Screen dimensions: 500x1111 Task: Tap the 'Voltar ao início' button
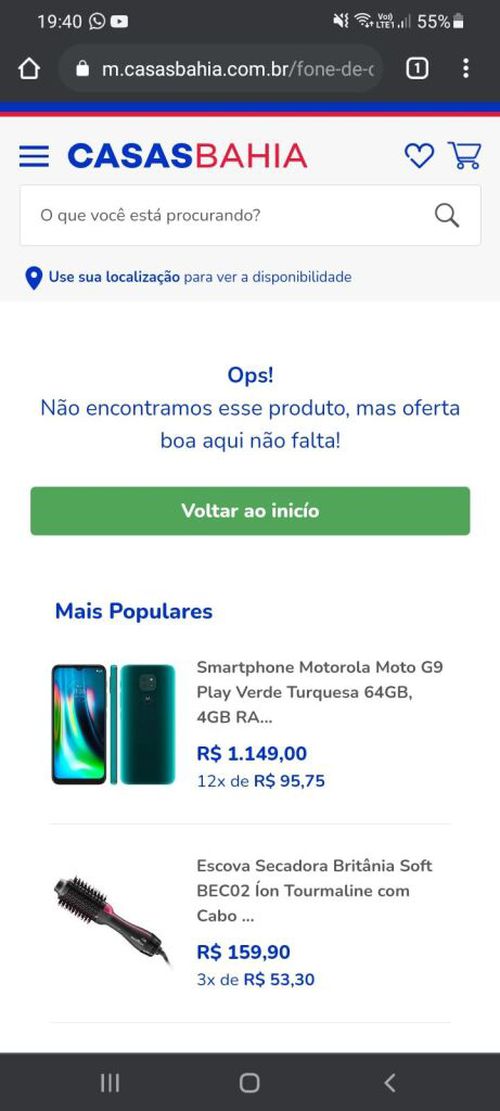click(x=250, y=511)
